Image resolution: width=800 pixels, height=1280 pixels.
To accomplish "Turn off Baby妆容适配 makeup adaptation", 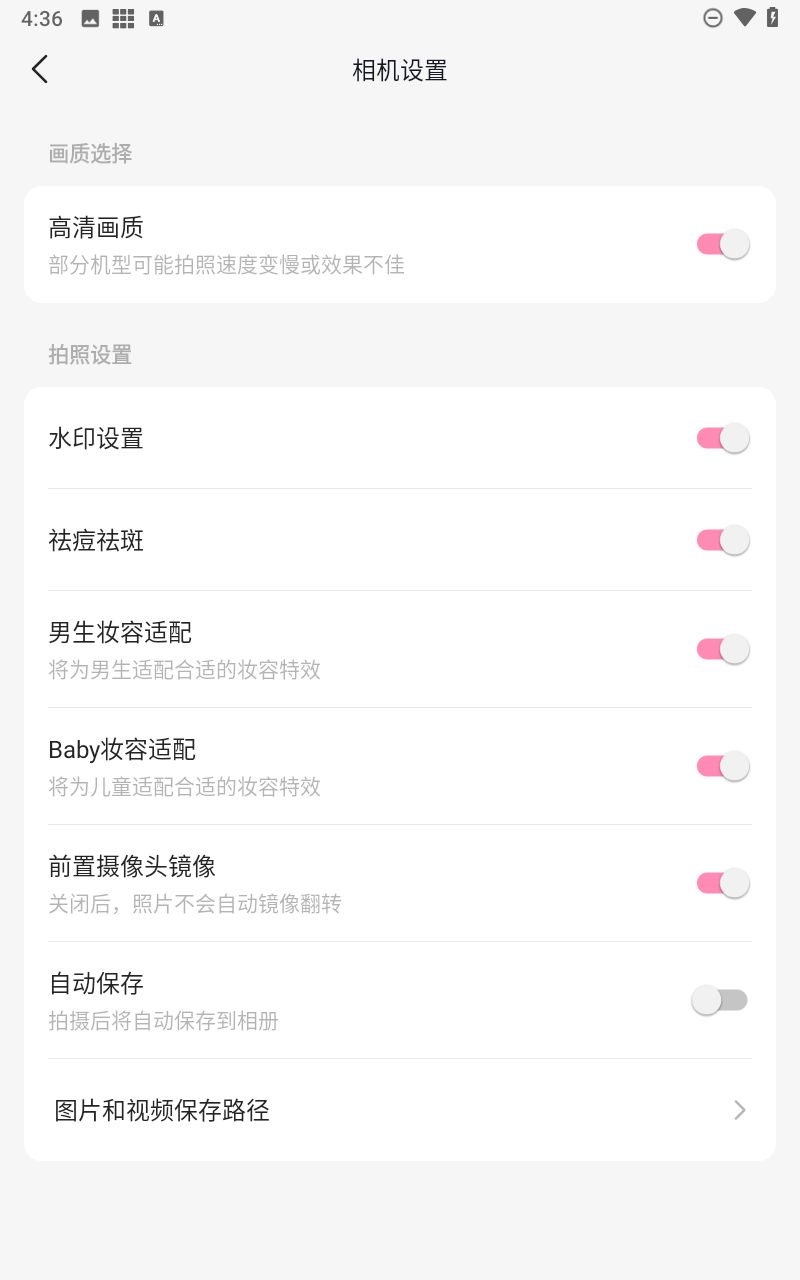I will tap(721, 766).
